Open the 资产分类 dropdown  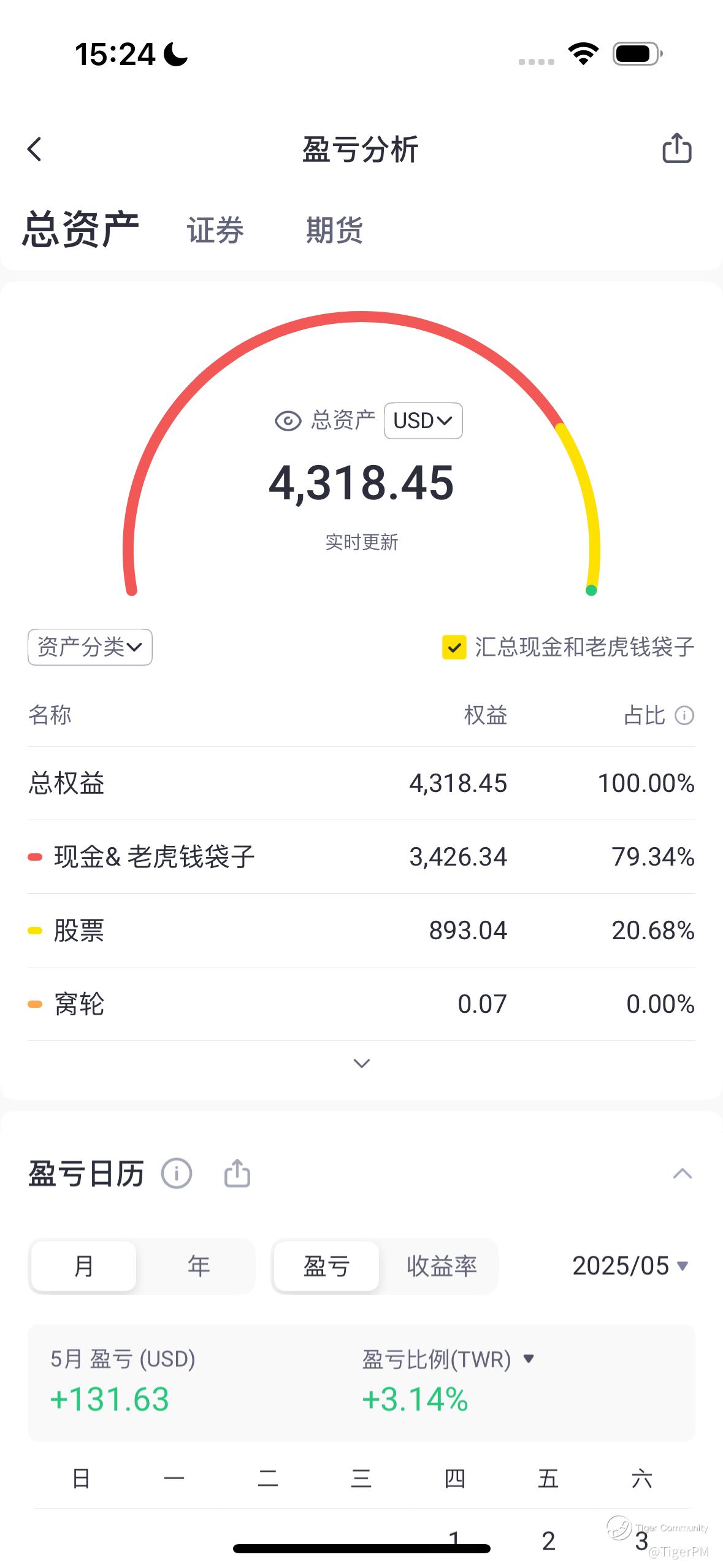(x=90, y=647)
